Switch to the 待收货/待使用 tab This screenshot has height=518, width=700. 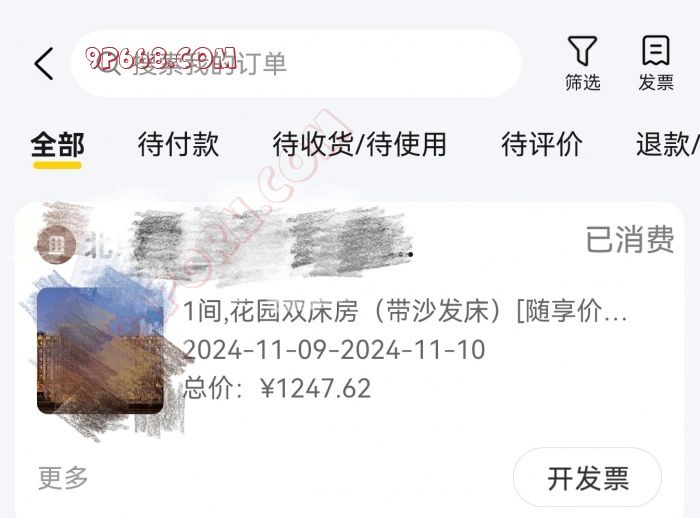[x=359, y=145]
